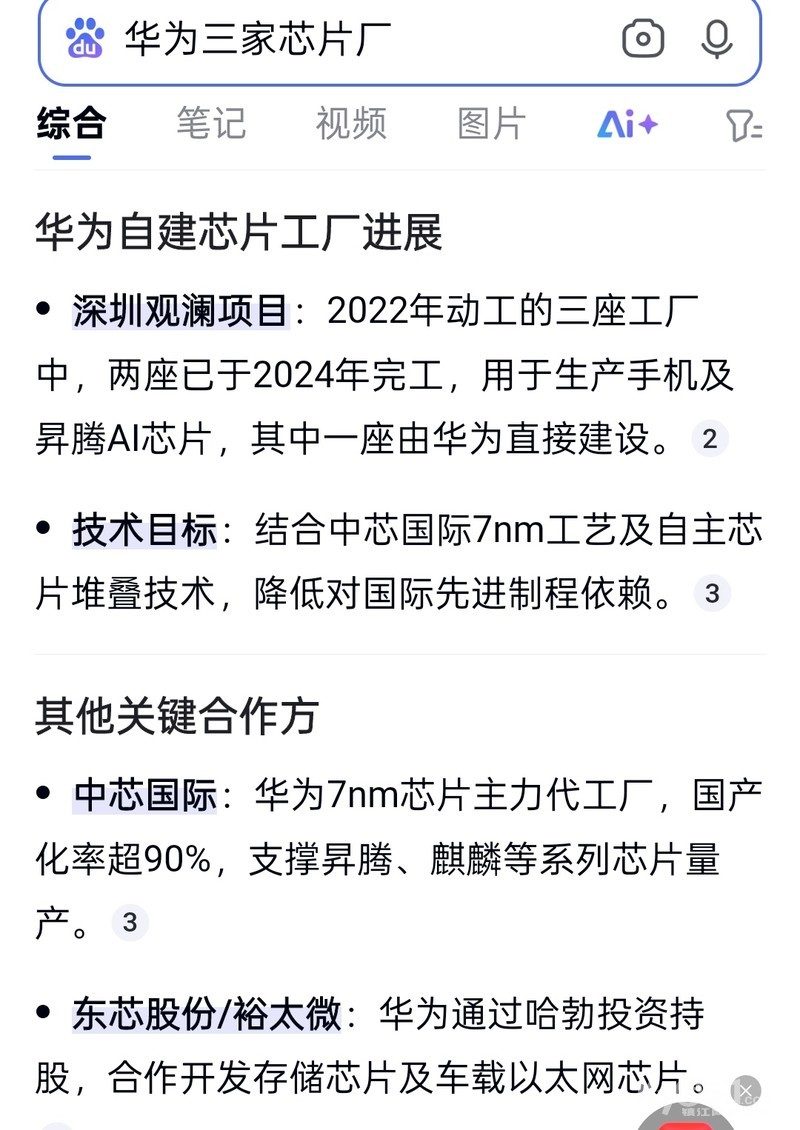Image resolution: width=800 pixels, height=1130 pixels.
Task: Open the filter icon beside the tabs
Action: click(744, 125)
